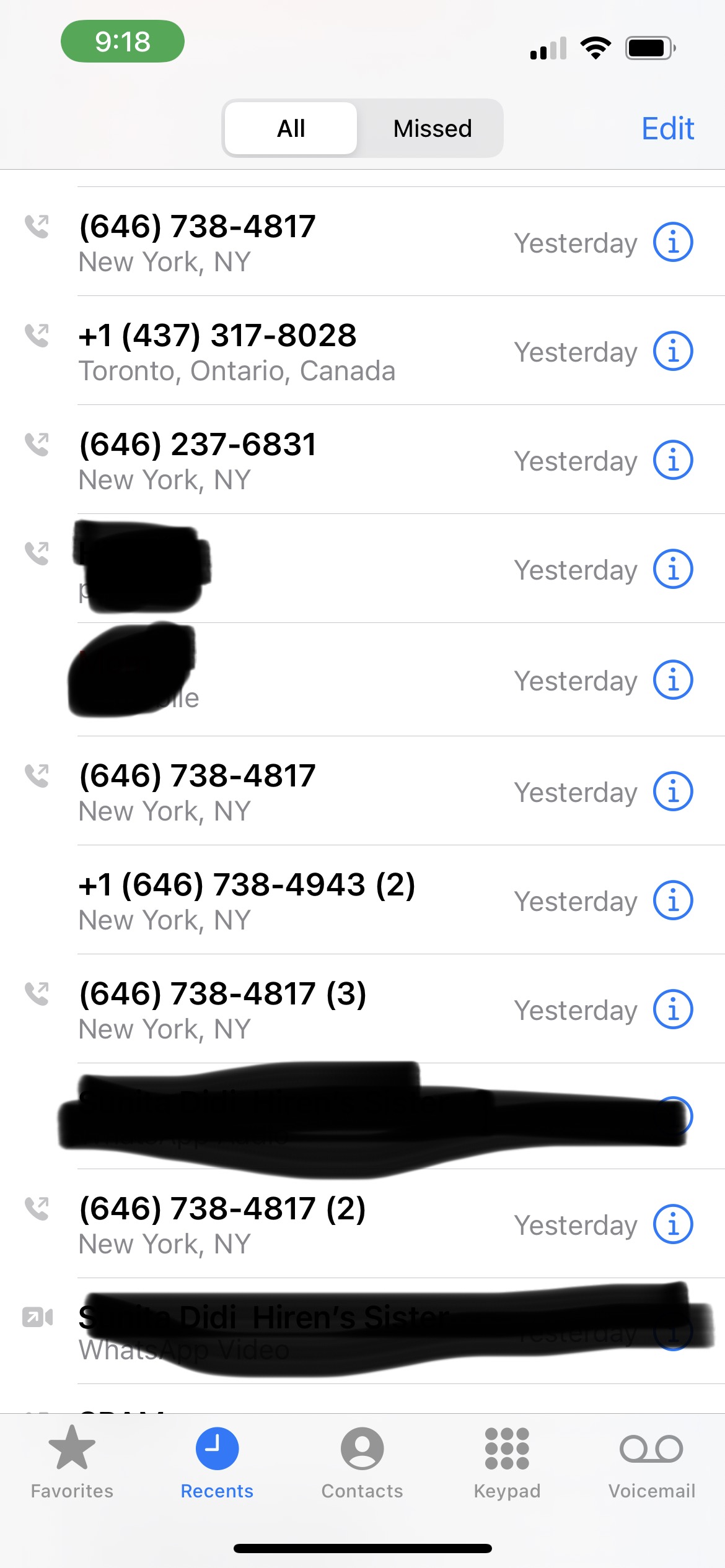Open the Voicemail tab
Screen dimensions: 725x1568
tap(651, 1461)
